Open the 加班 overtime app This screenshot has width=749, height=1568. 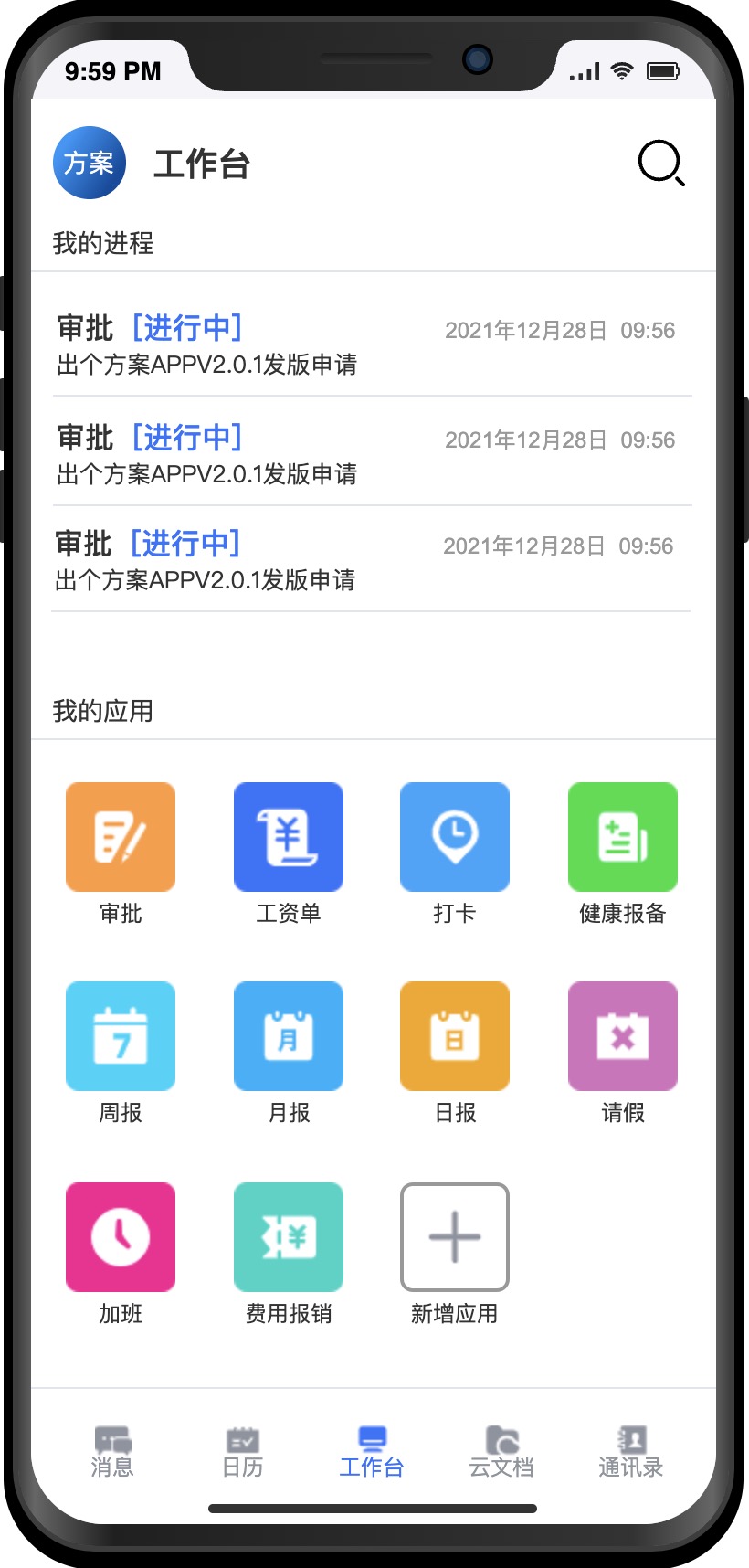pyautogui.click(x=121, y=1237)
